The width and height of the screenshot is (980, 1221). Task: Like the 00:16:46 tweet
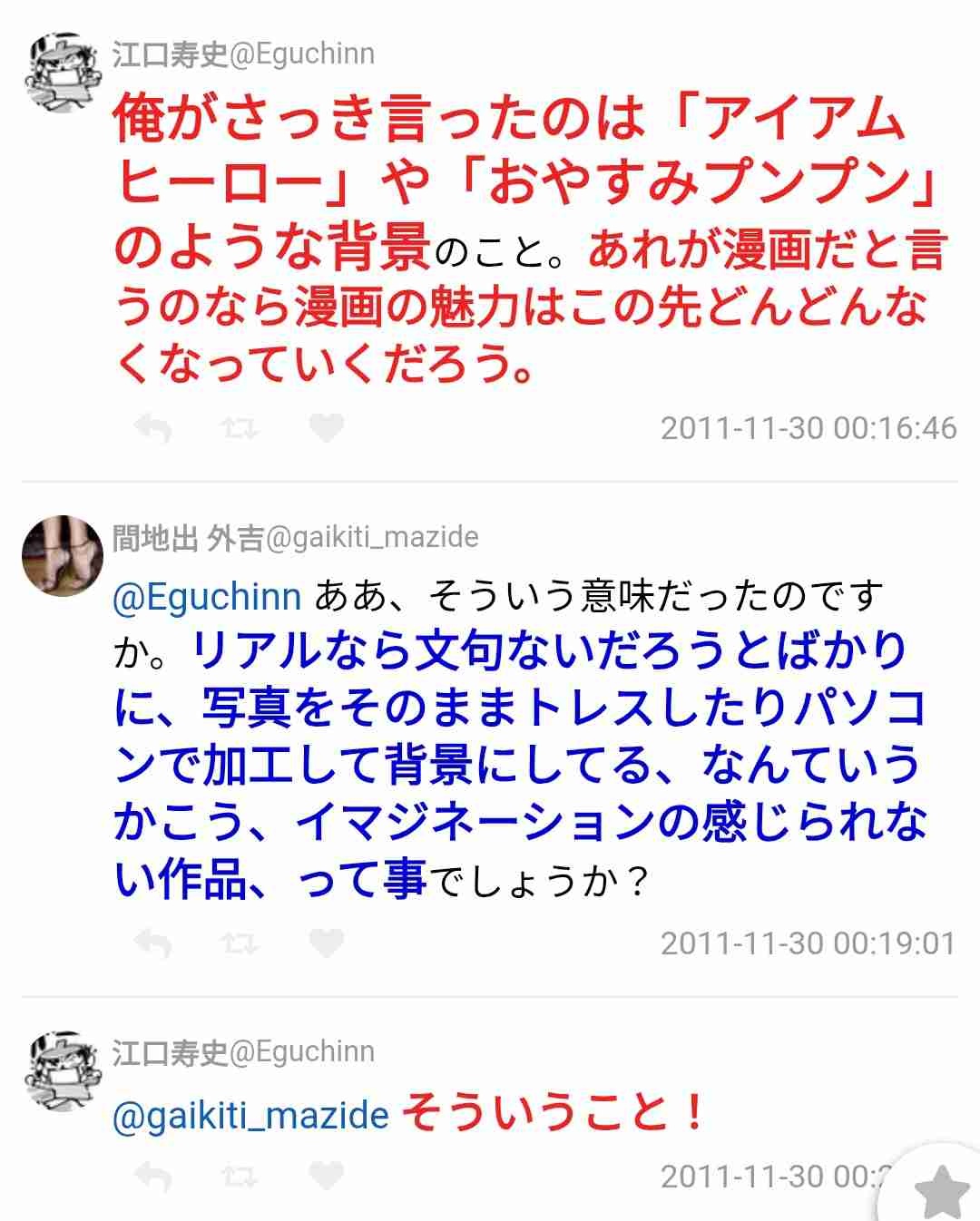326,427
